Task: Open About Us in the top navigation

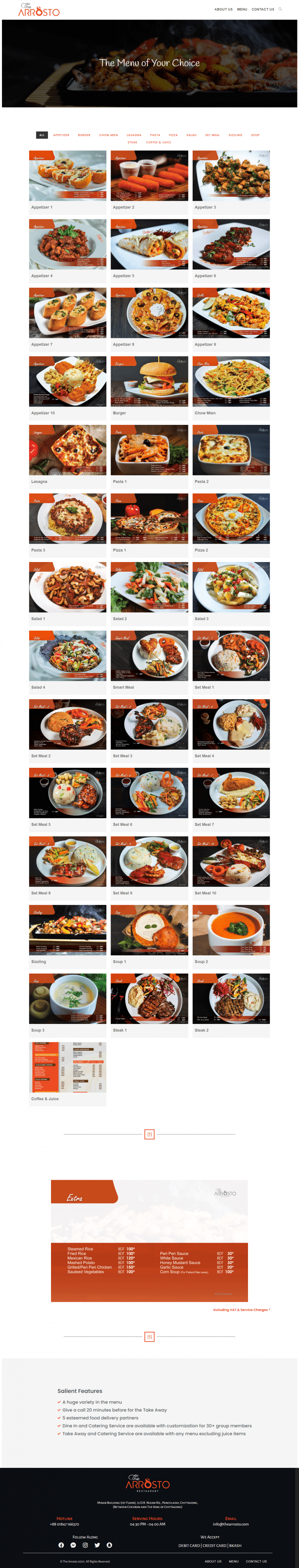Action: pos(223,10)
